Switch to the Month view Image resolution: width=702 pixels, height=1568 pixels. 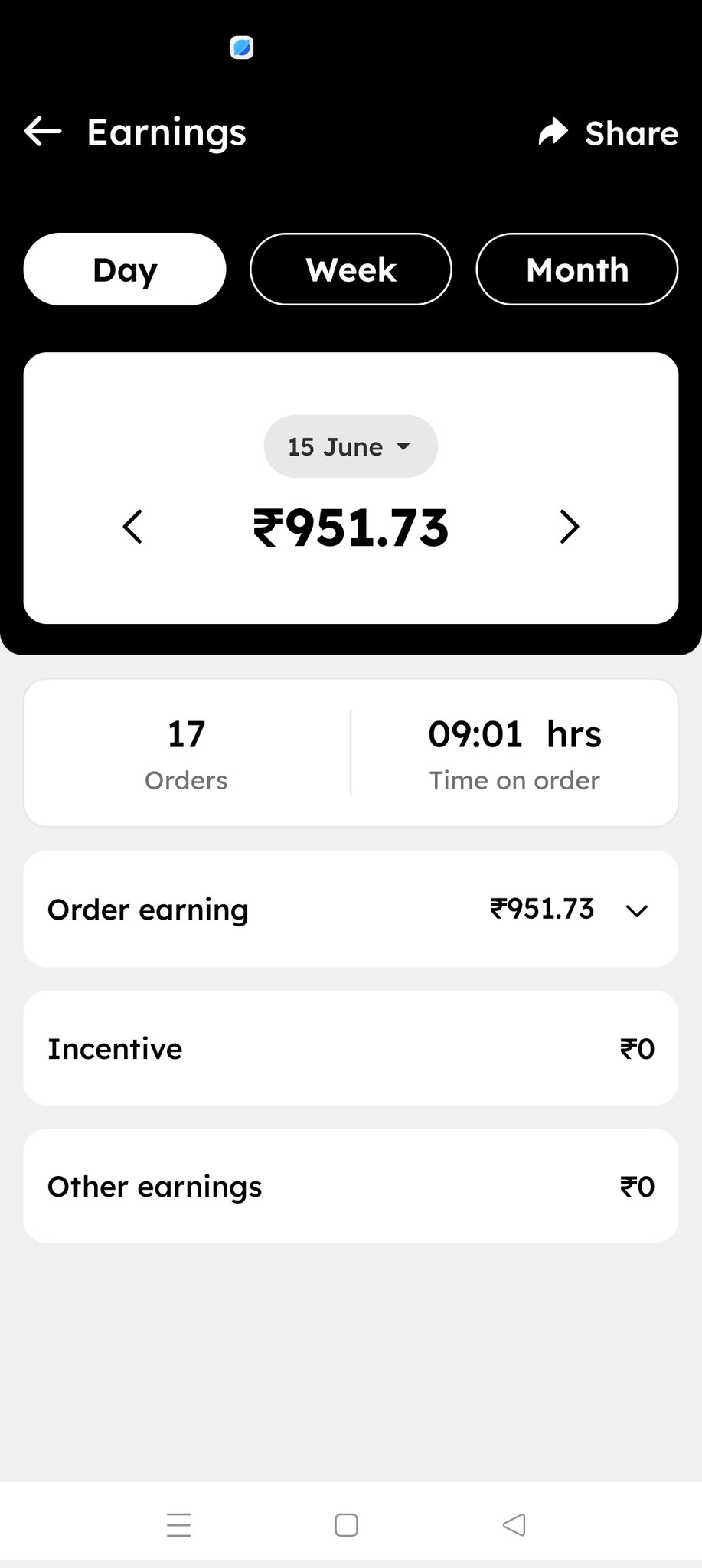coord(577,269)
